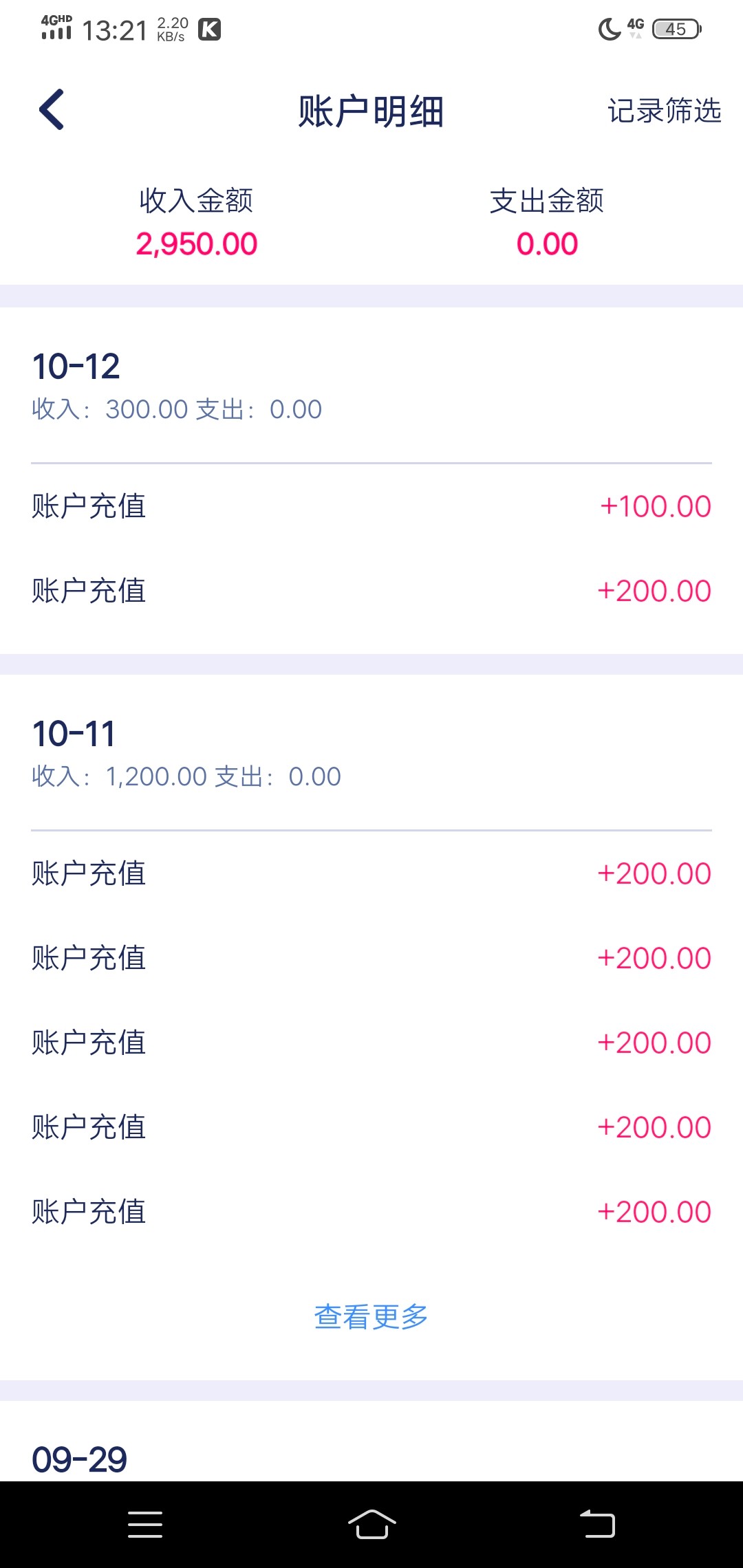This screenshot has height=1568, width=743.
Task: Select the 收入金额 income summary
Action: [x=195, y=202]
